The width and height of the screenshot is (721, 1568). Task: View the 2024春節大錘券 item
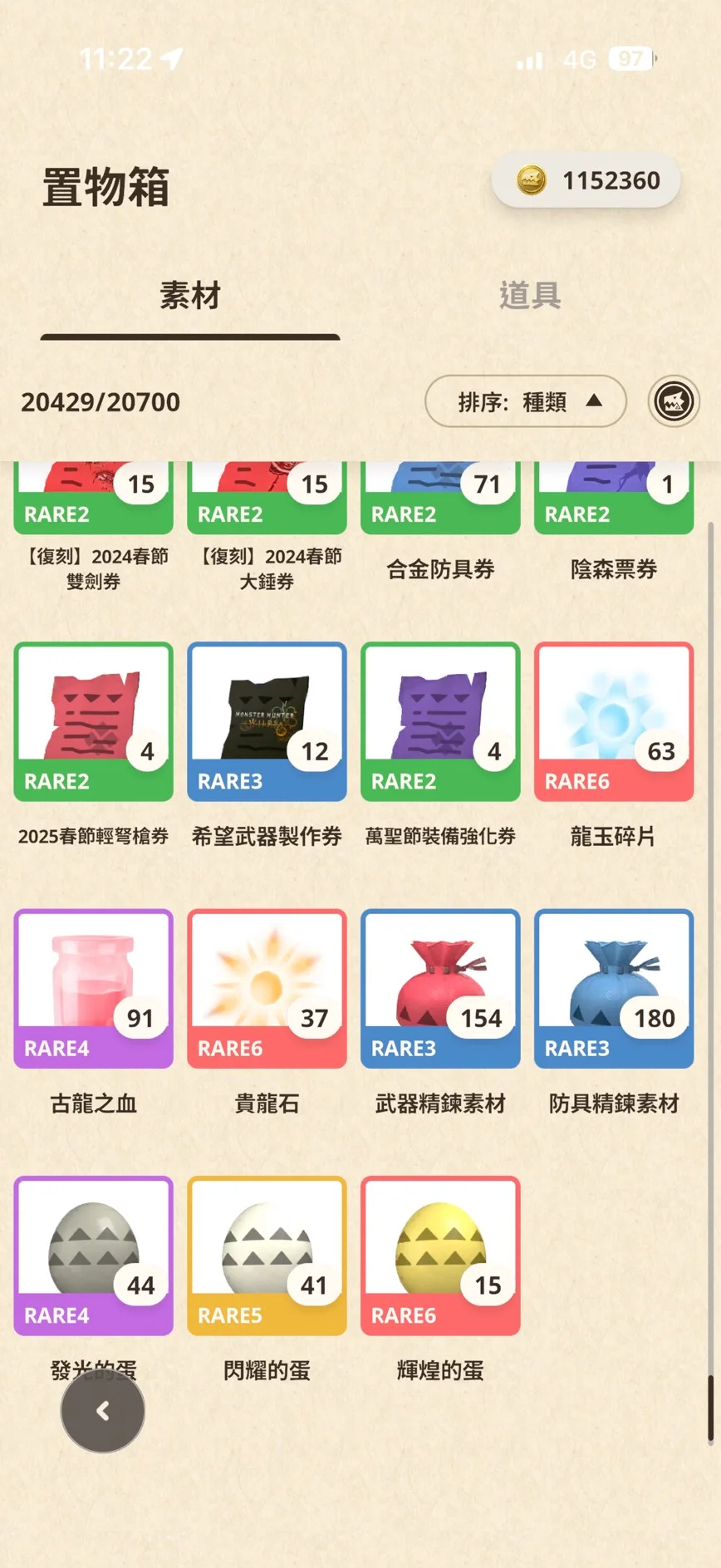pyautogui.click(x=267, y=499)
